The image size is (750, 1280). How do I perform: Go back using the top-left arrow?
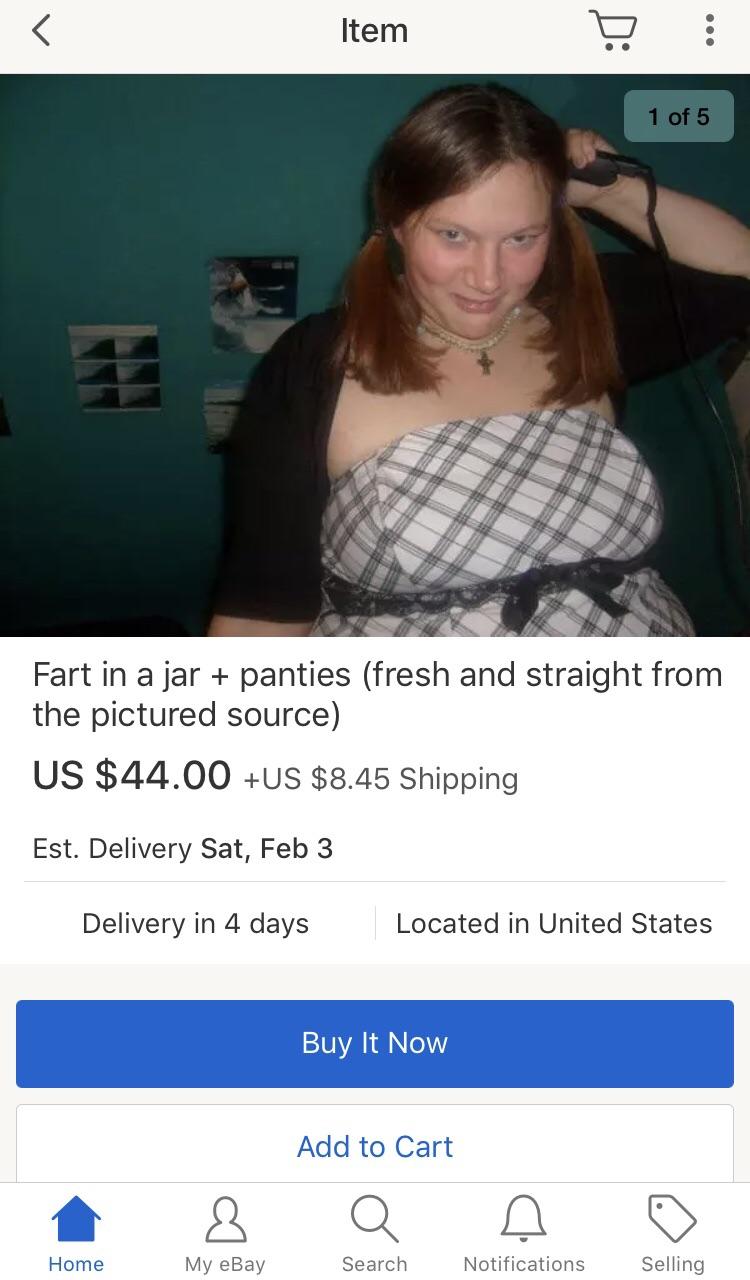pyautogui.click(x=40, y=31)
